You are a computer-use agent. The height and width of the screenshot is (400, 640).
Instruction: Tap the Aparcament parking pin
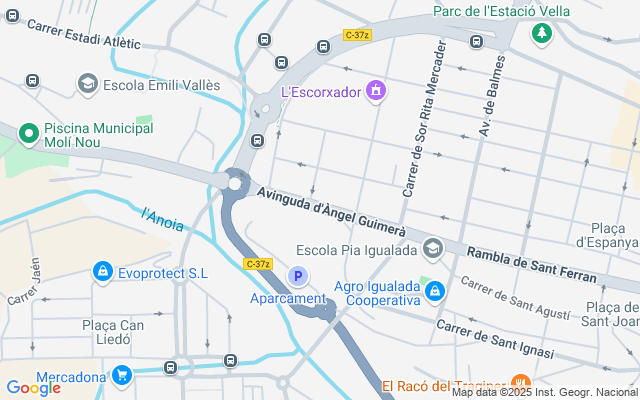coord(296,276)
